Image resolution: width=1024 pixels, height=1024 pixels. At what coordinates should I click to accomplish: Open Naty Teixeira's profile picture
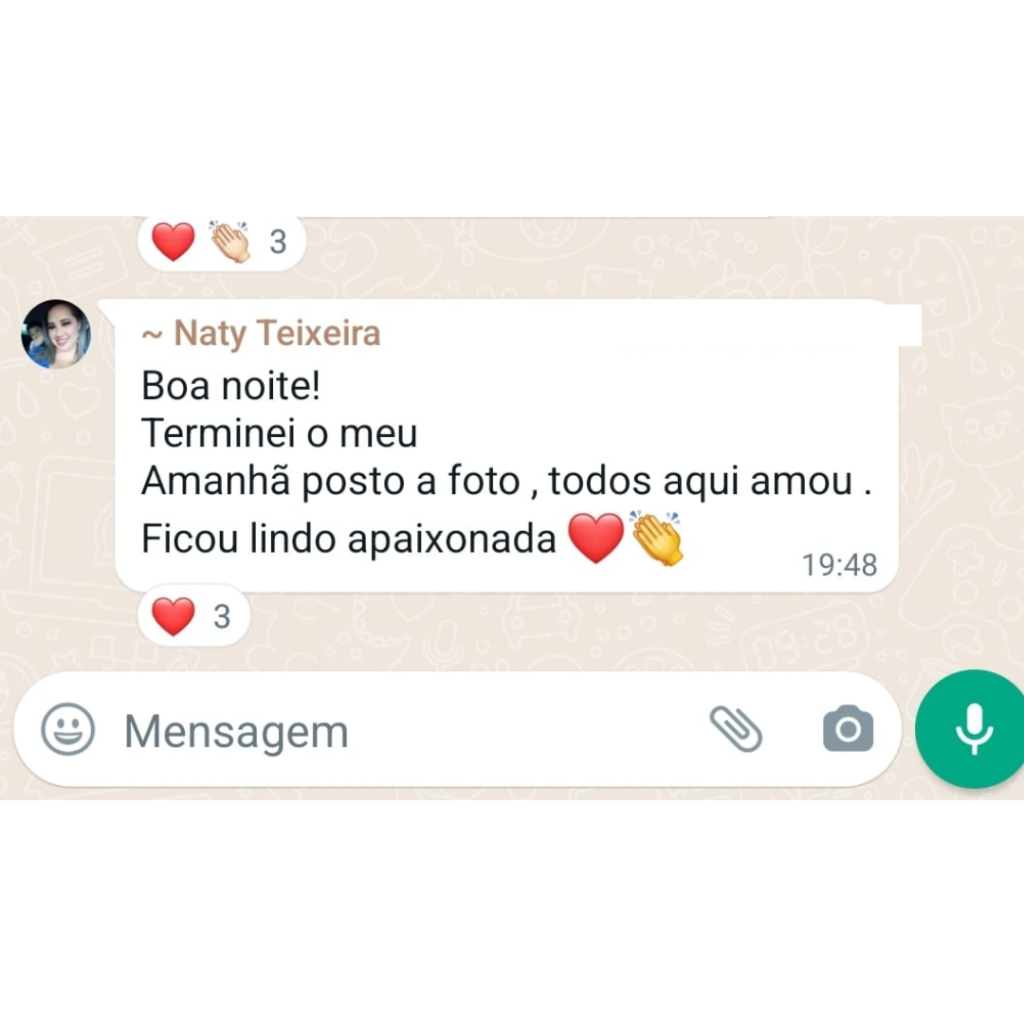coord(56,334)
